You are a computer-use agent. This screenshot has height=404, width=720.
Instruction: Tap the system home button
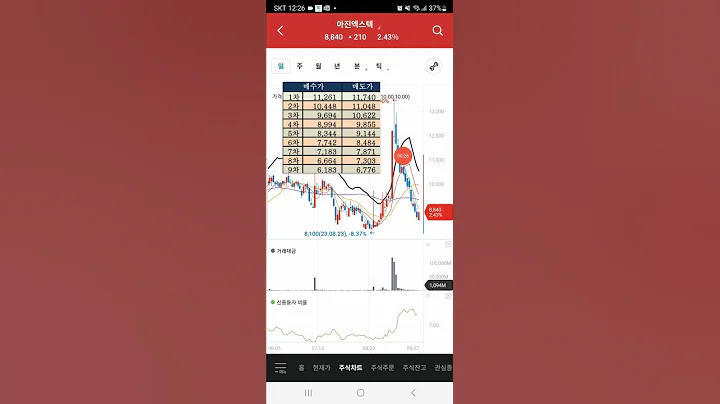click(360, 393)
